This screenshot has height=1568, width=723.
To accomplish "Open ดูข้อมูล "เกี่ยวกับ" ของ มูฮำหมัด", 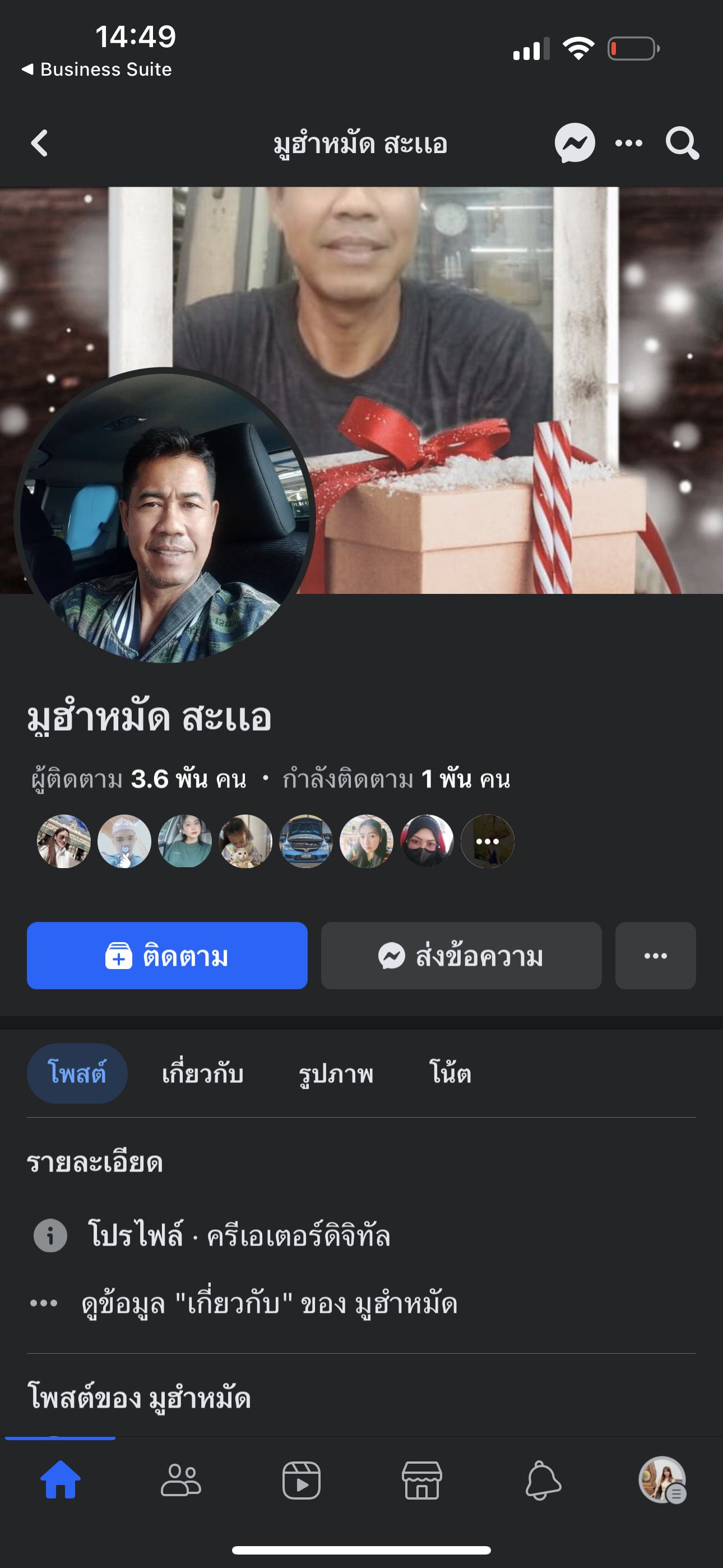I will click(x=268, y=1303).
